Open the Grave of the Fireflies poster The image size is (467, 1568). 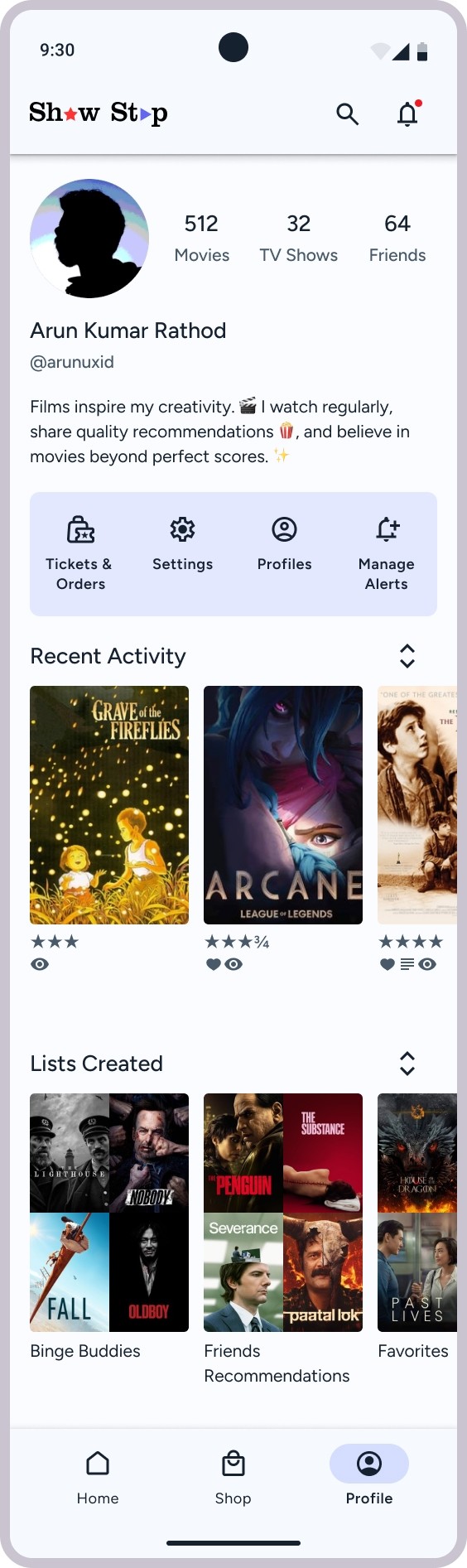[109, 805]
